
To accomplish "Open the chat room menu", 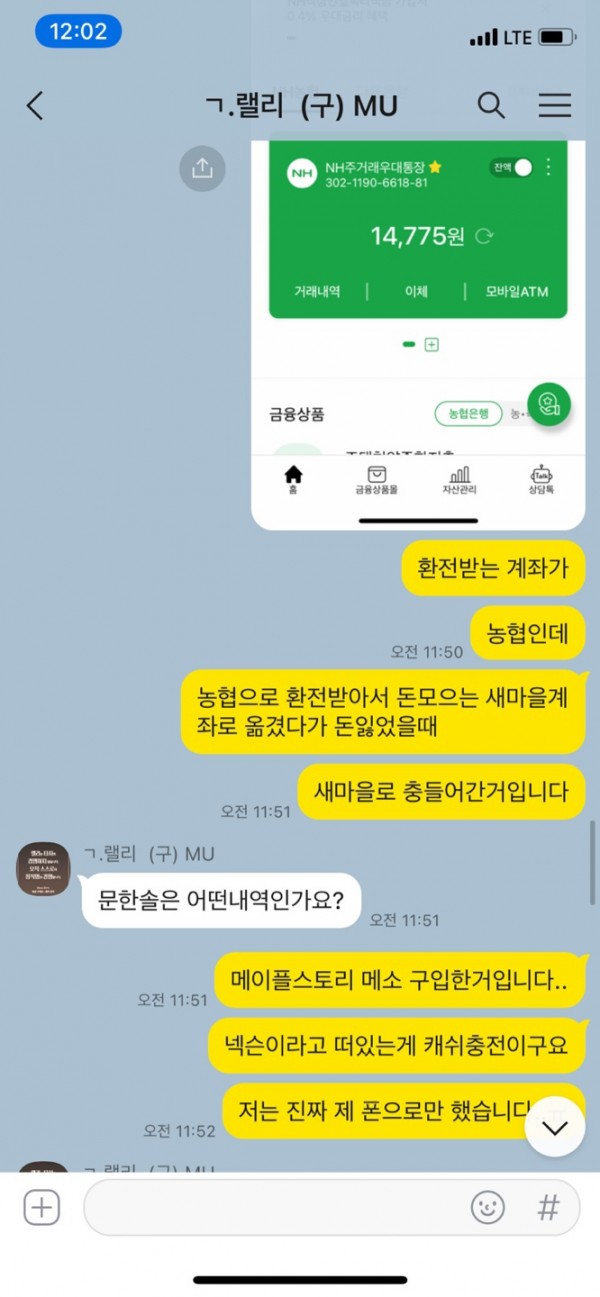I will pos(555,105).
